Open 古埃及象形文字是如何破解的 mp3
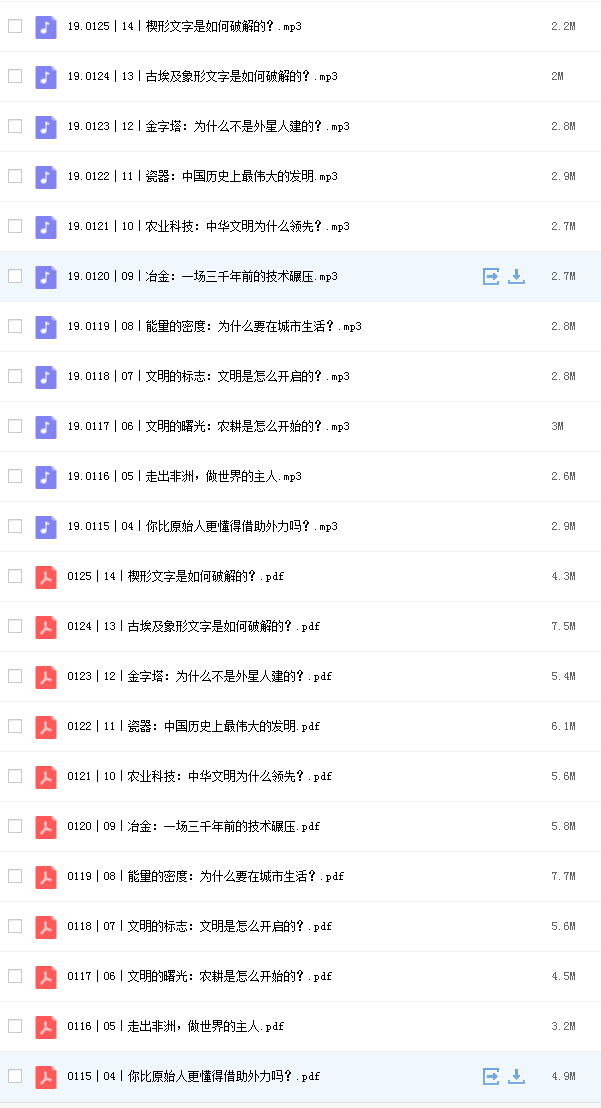This screenshot has height=1108, width=601. point(203,76)
